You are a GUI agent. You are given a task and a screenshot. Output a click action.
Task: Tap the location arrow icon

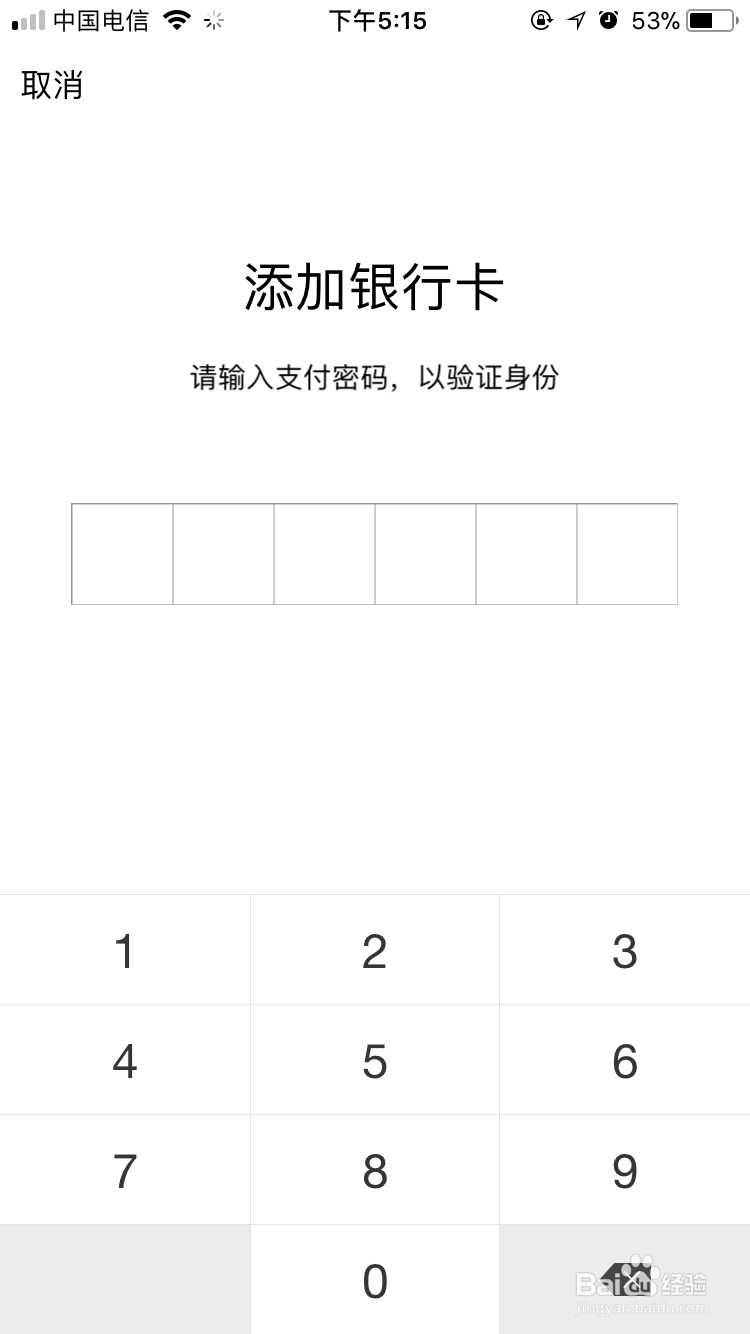pyautogui.click(x=573, y=20)
